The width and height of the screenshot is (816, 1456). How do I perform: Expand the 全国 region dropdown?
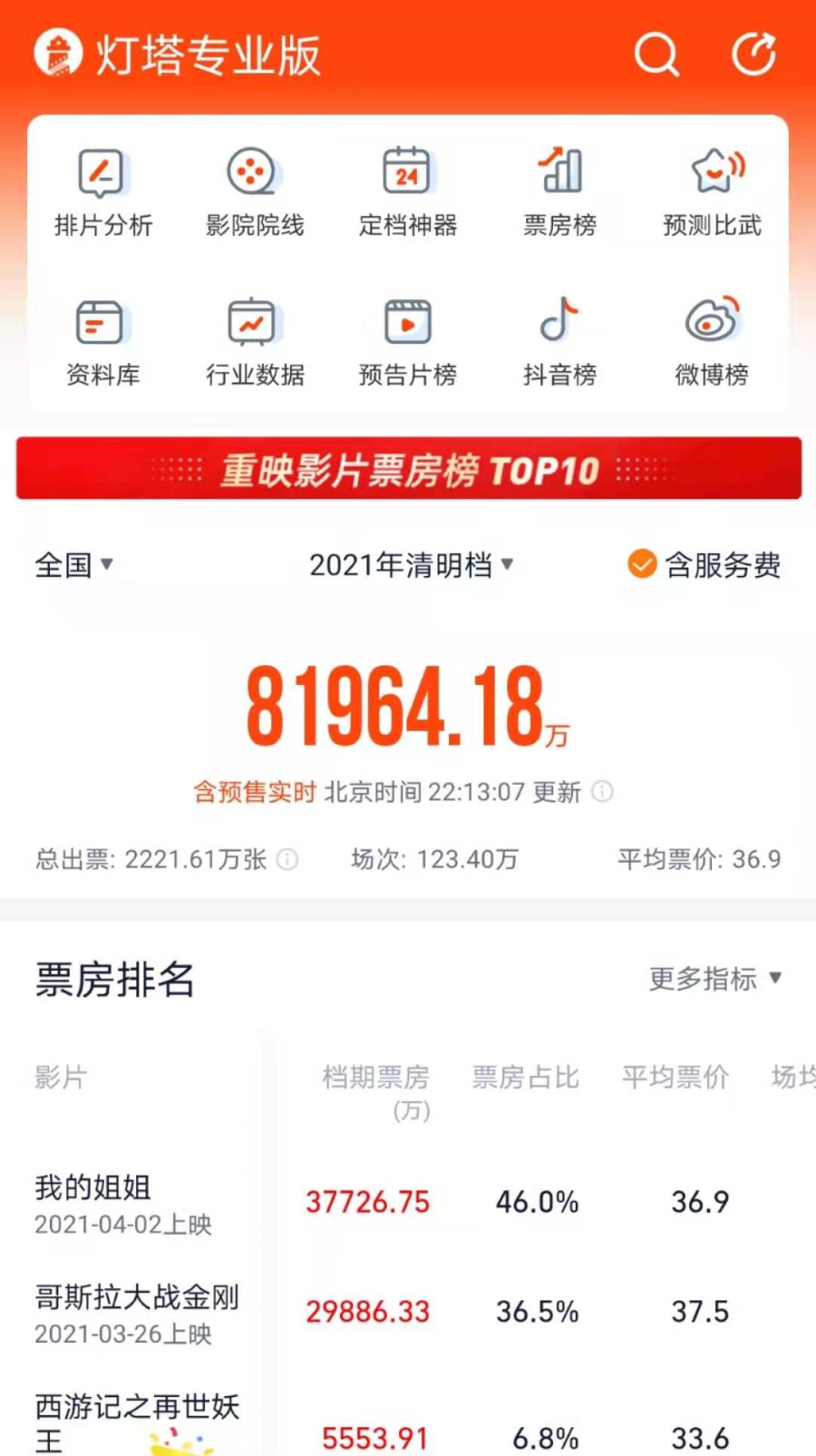tap(74, 565)
